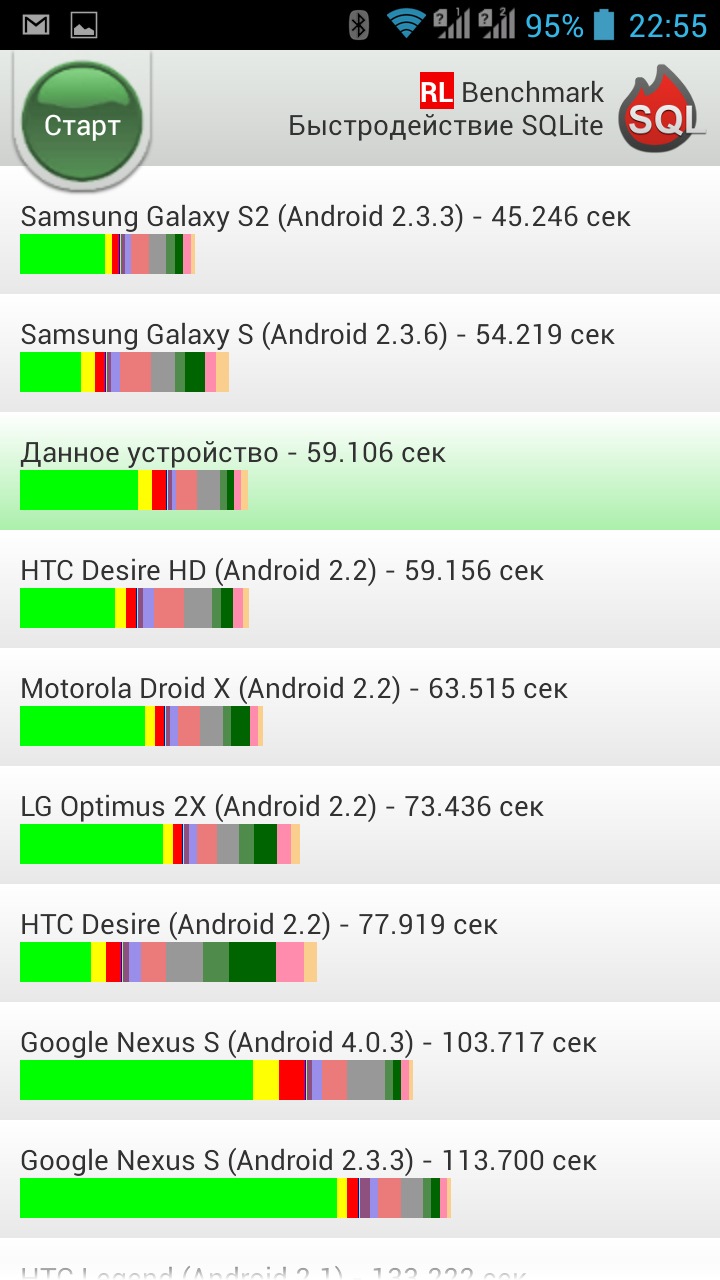This screenshot has width=720, height=1280.
Task: Open the Samsung Galaxy S2 result row
Action: point(360,234)
